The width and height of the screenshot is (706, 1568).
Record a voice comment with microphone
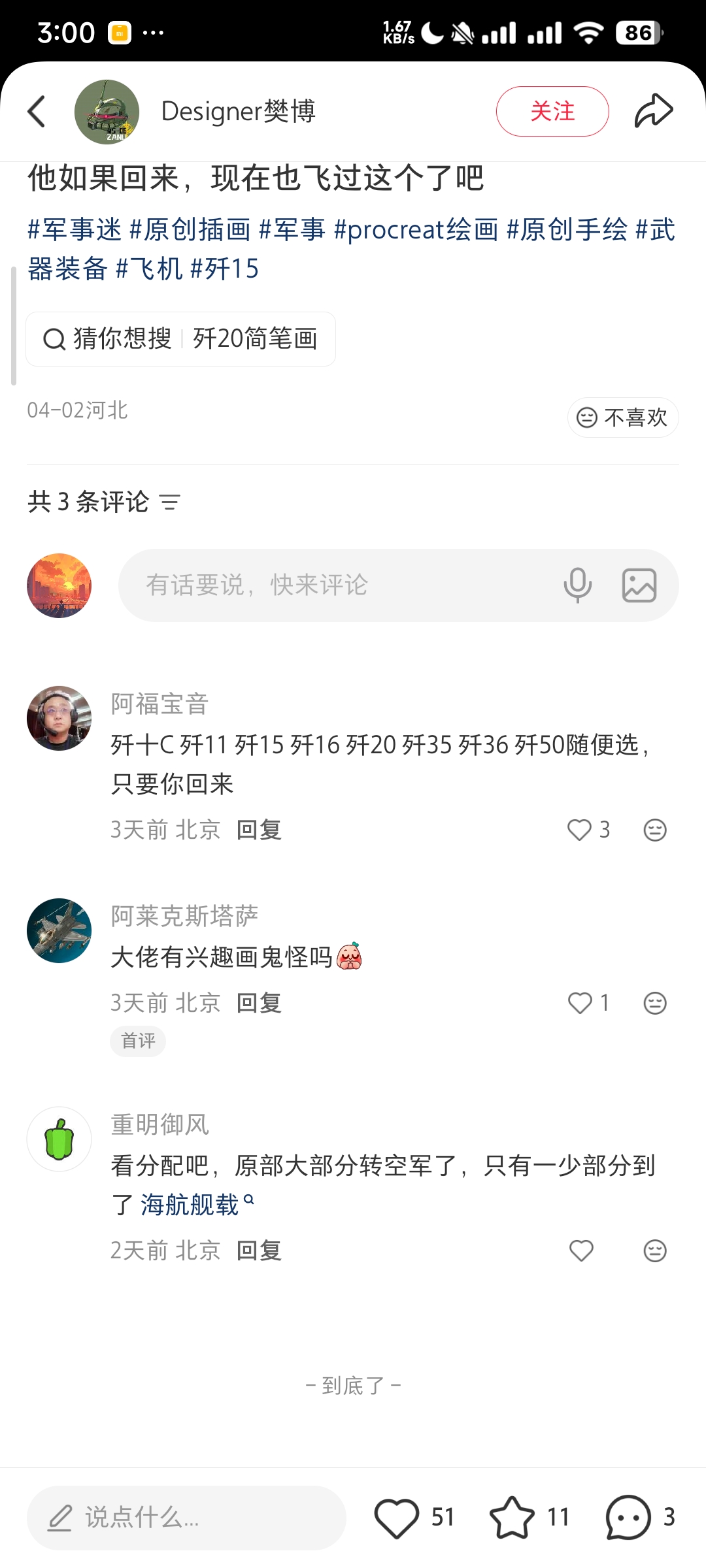(x=577, y=585)
